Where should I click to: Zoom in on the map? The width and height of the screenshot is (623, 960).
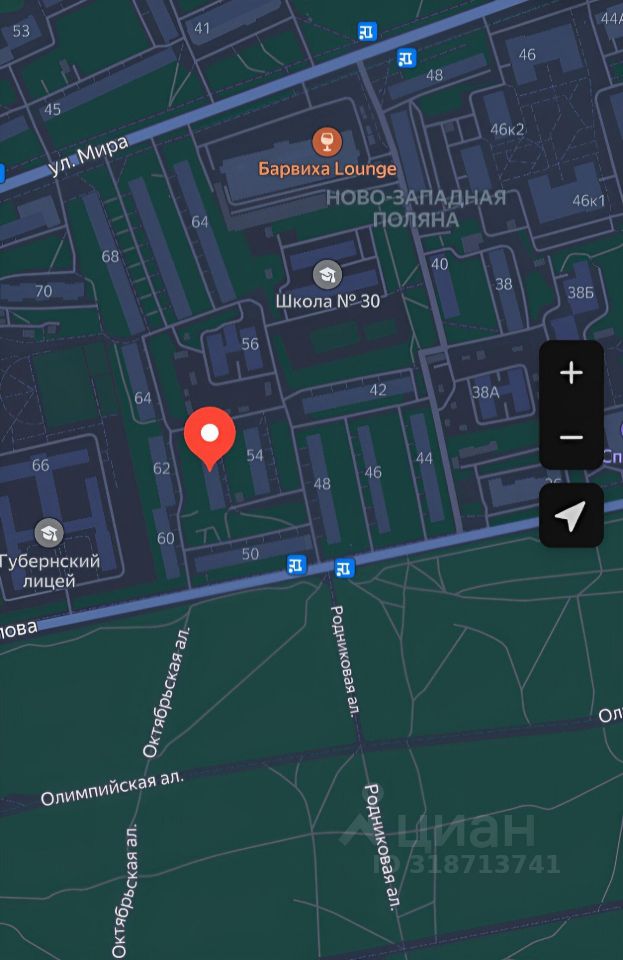point(571,373)
